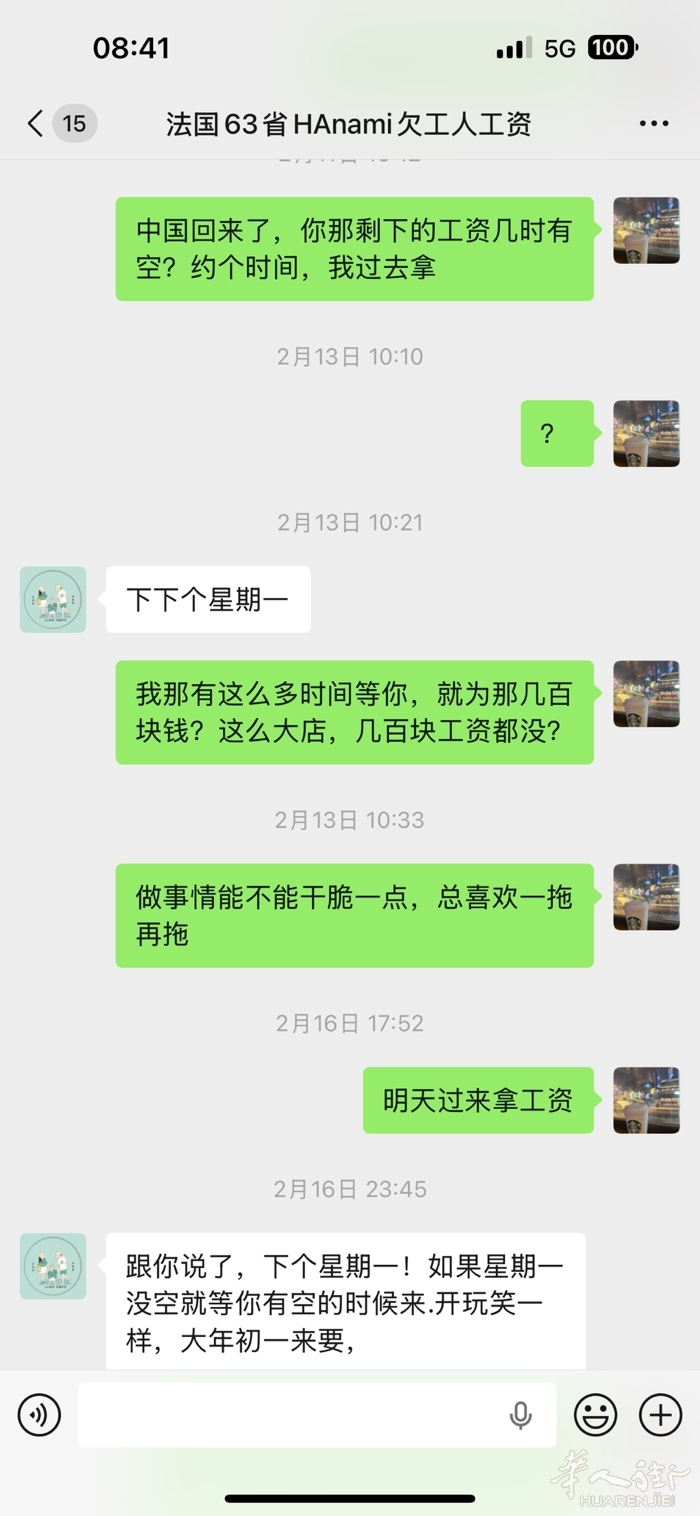Viewport: 700px width, 1516px height.
Task: Tap the microphone dictation icon
Action: [x=520, y=1415]
